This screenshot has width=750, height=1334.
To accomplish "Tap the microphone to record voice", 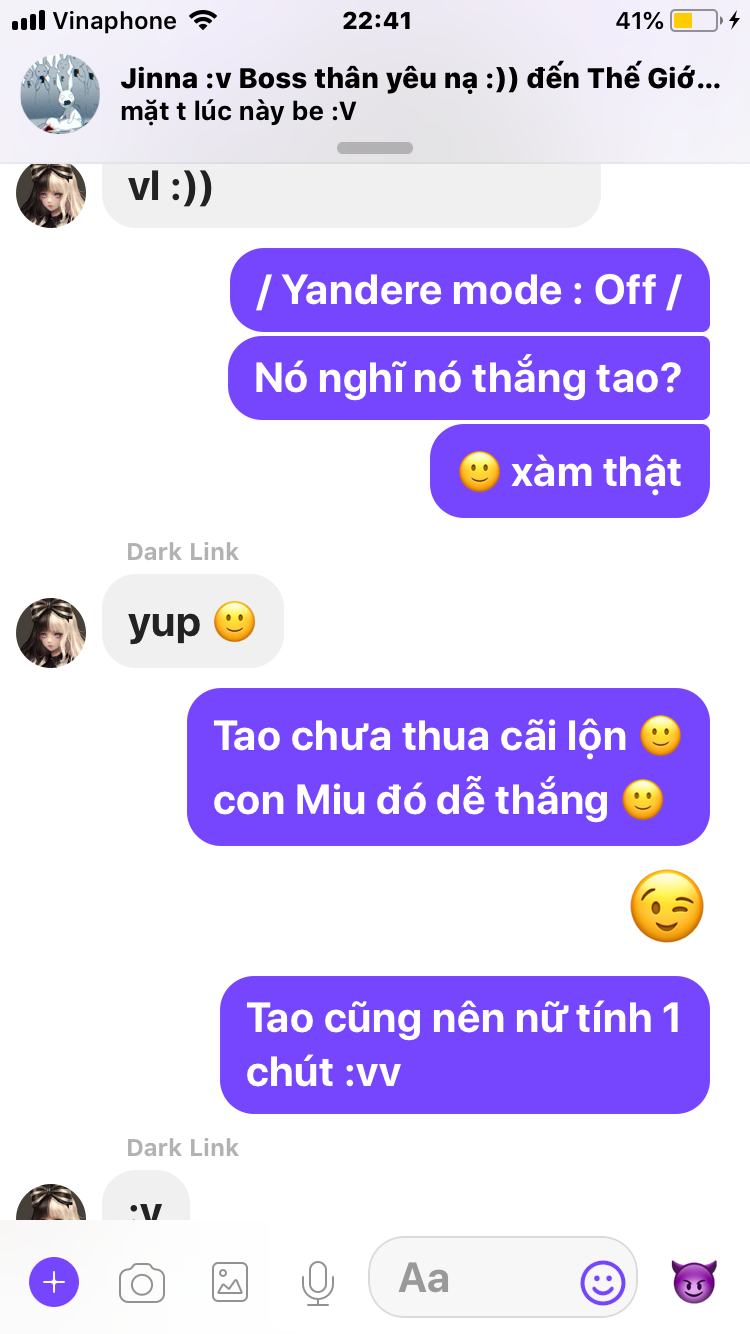I will click(318, 1282).
